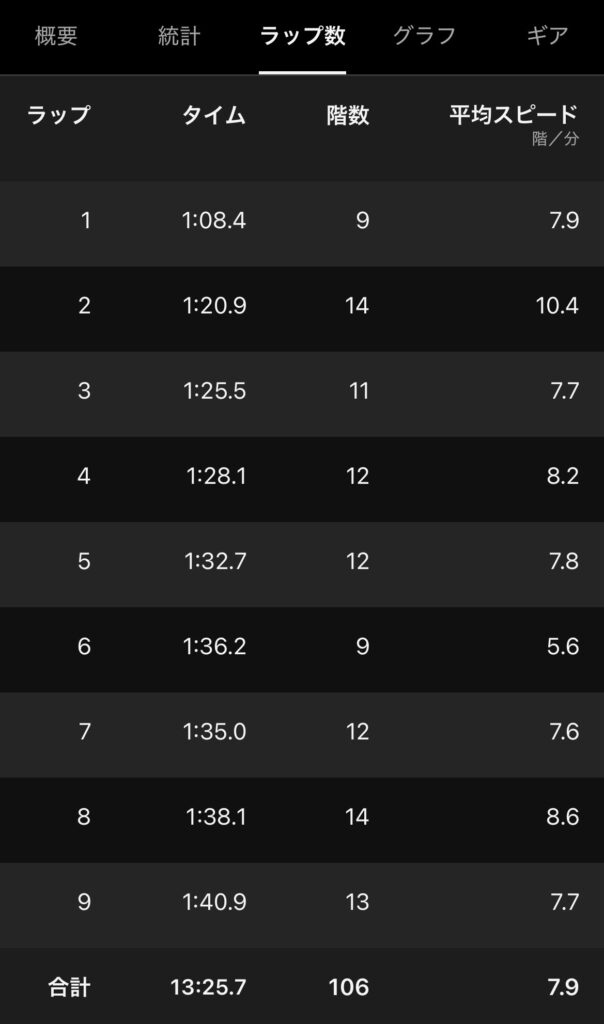Switch to the グラフ tab
Screen dimensions: 604x1024
[424, 36]
